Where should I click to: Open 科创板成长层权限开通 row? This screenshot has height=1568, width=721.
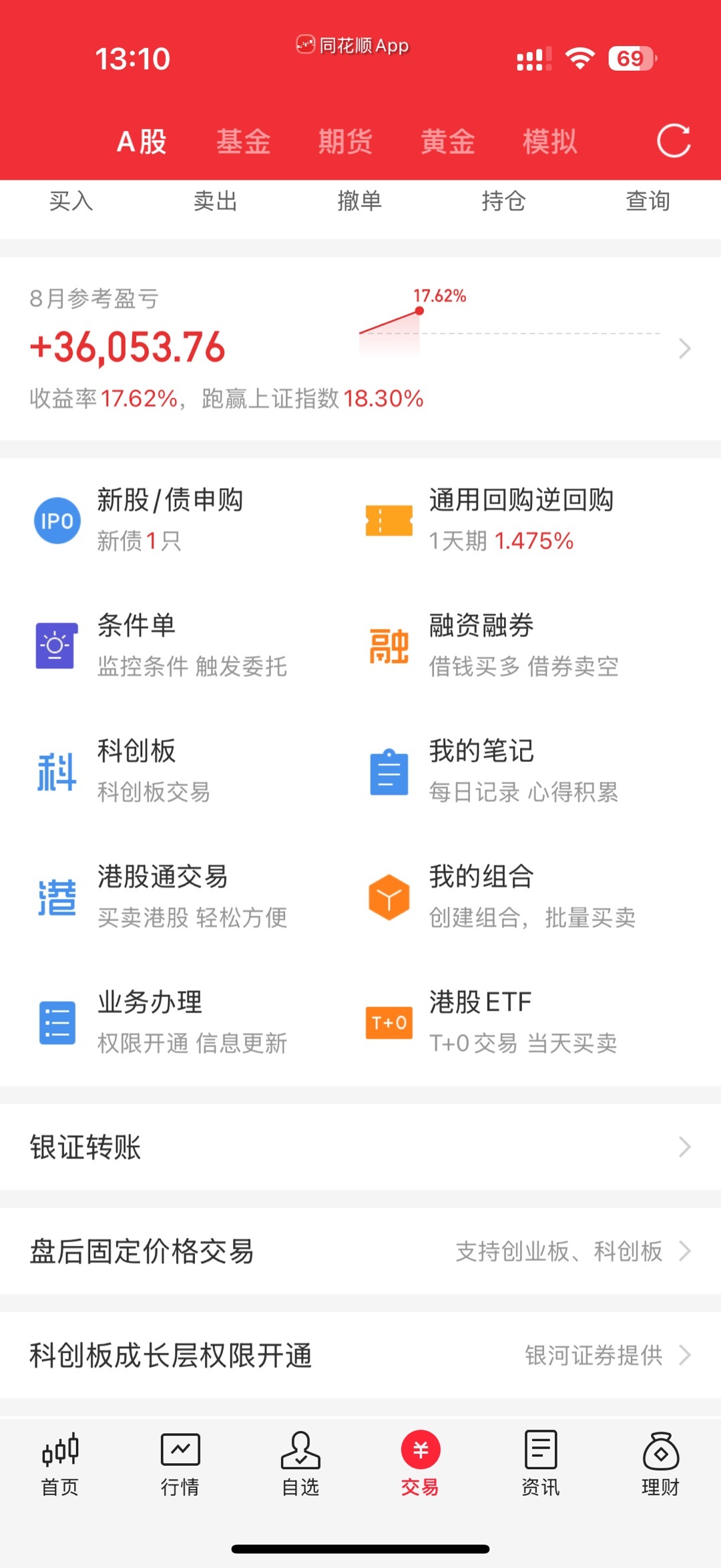(x=360, y=1355)
